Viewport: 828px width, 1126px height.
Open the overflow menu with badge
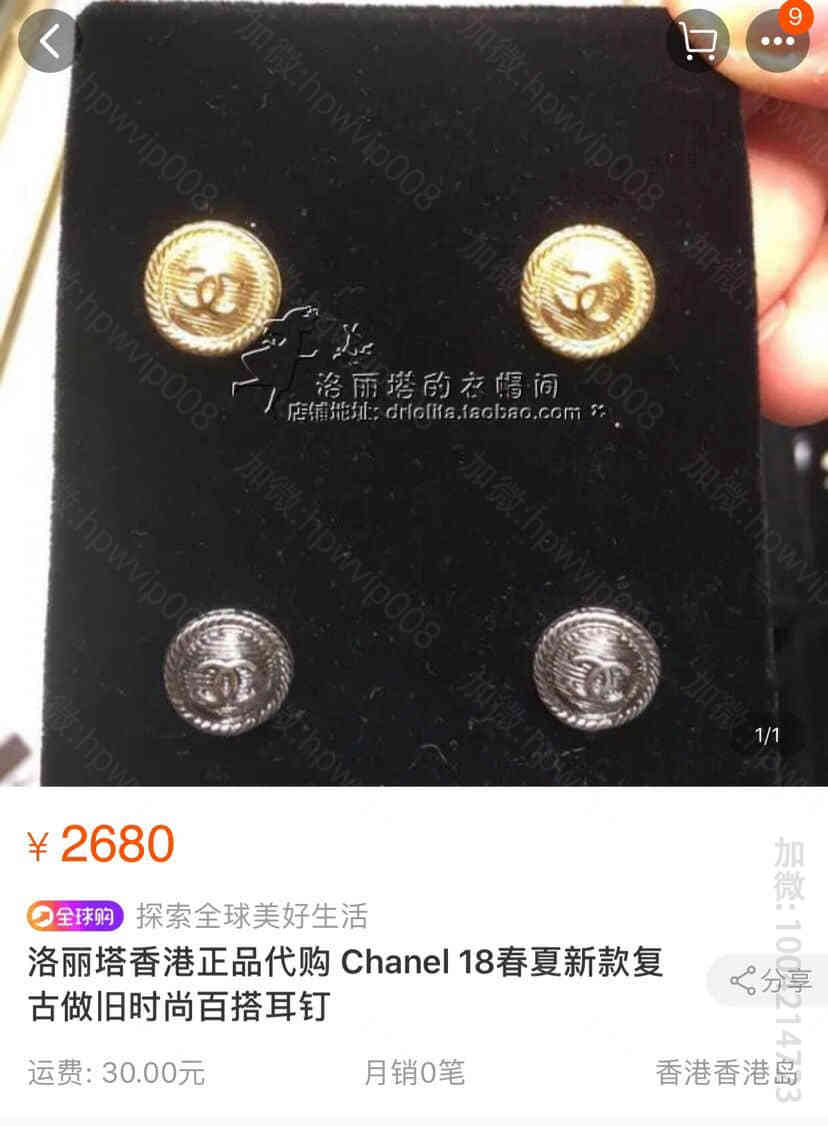(777, 42)
